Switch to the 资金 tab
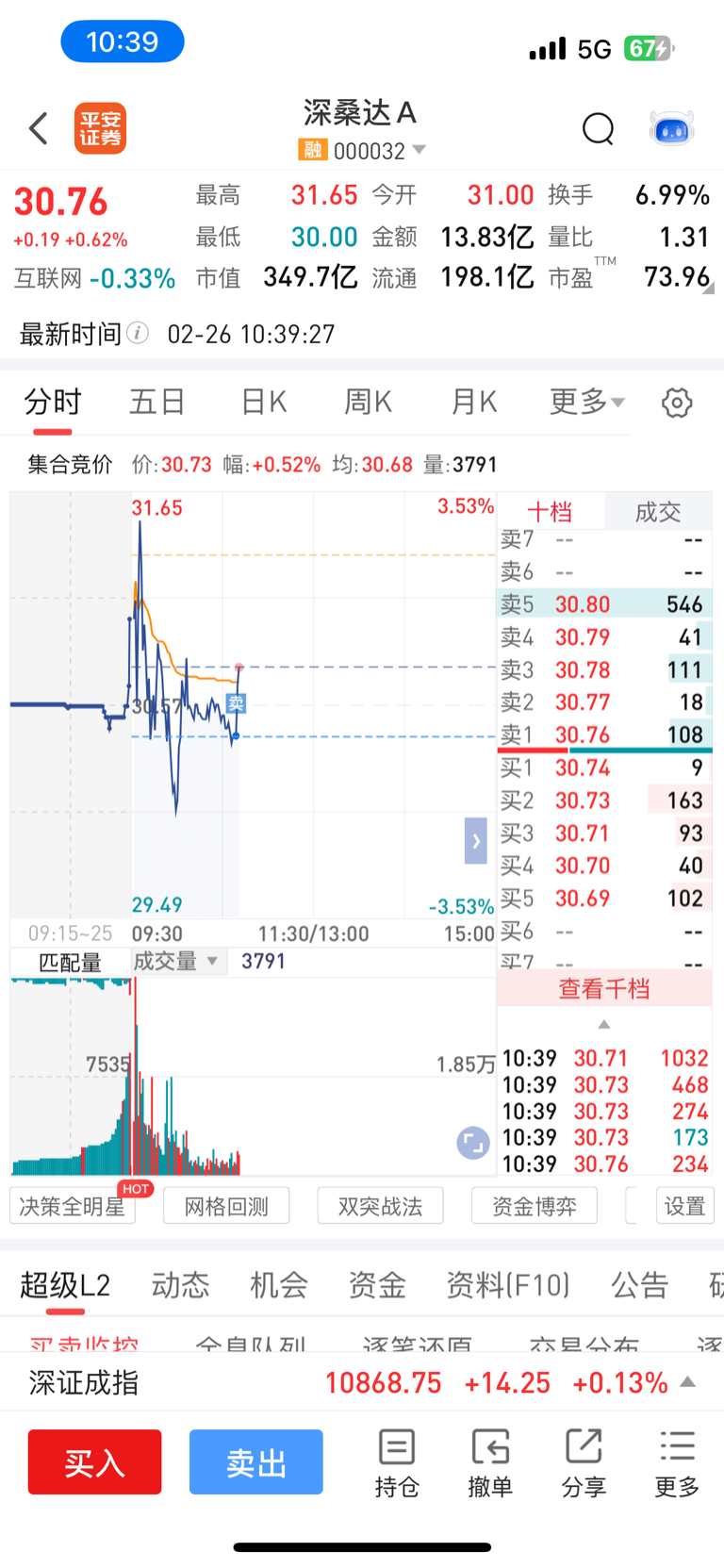The image size is (724, 1568). [x=376, y=1285]
